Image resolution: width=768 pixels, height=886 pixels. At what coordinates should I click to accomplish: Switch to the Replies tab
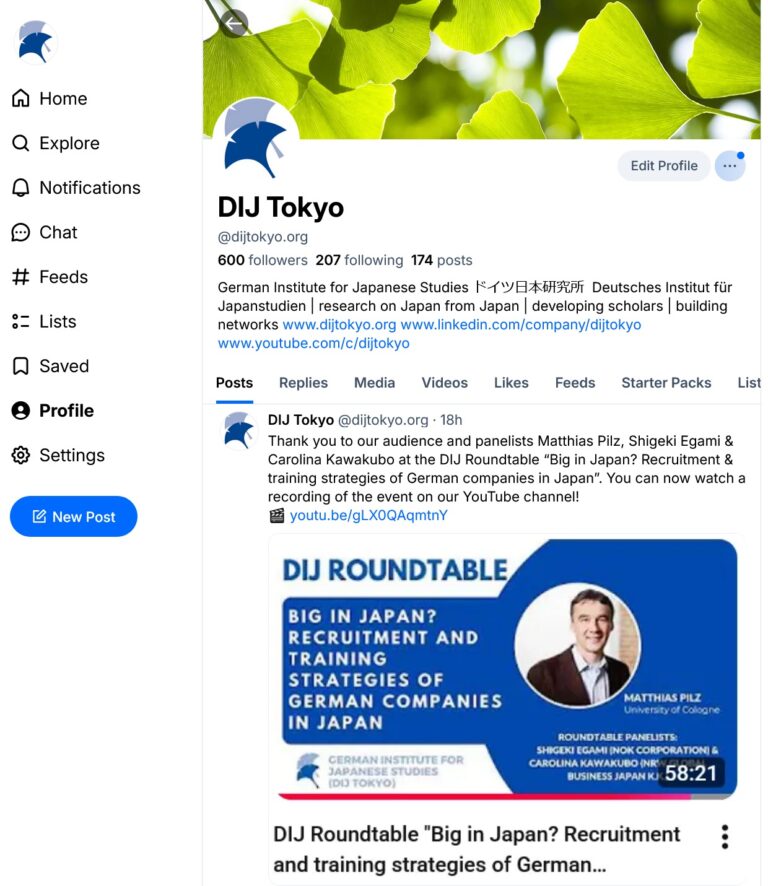(x=303, y=382)
